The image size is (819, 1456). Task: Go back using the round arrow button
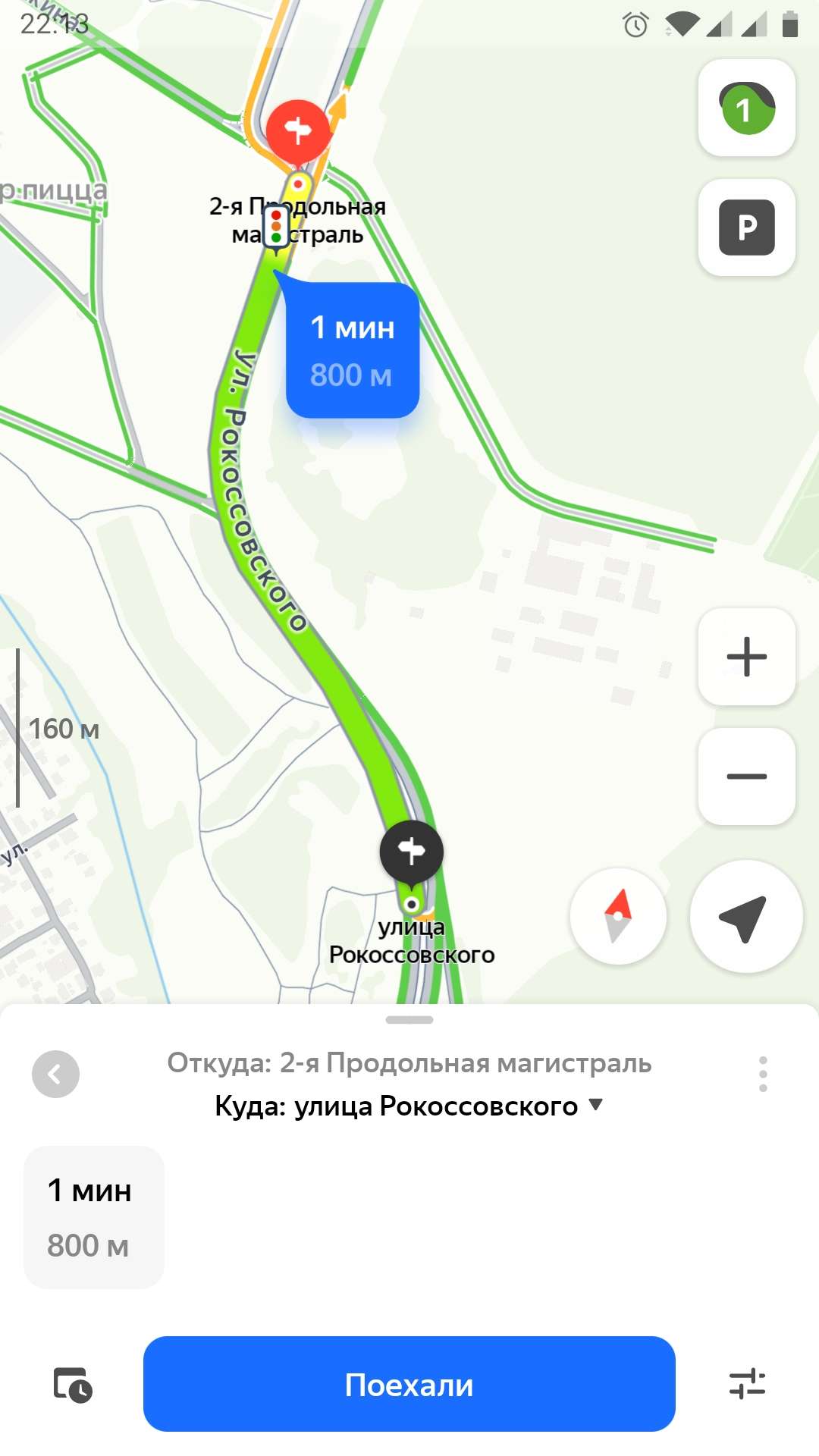pyautogui.click(x=55, y=1074)
